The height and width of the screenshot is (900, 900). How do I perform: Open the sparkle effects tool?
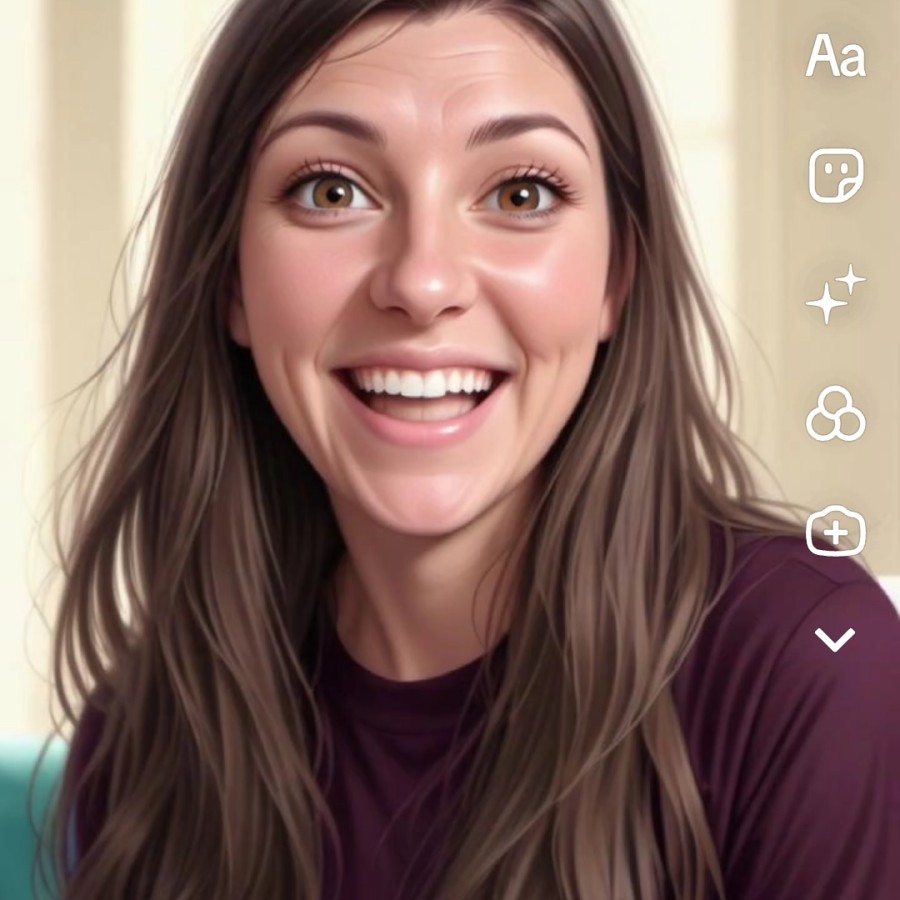835,295
